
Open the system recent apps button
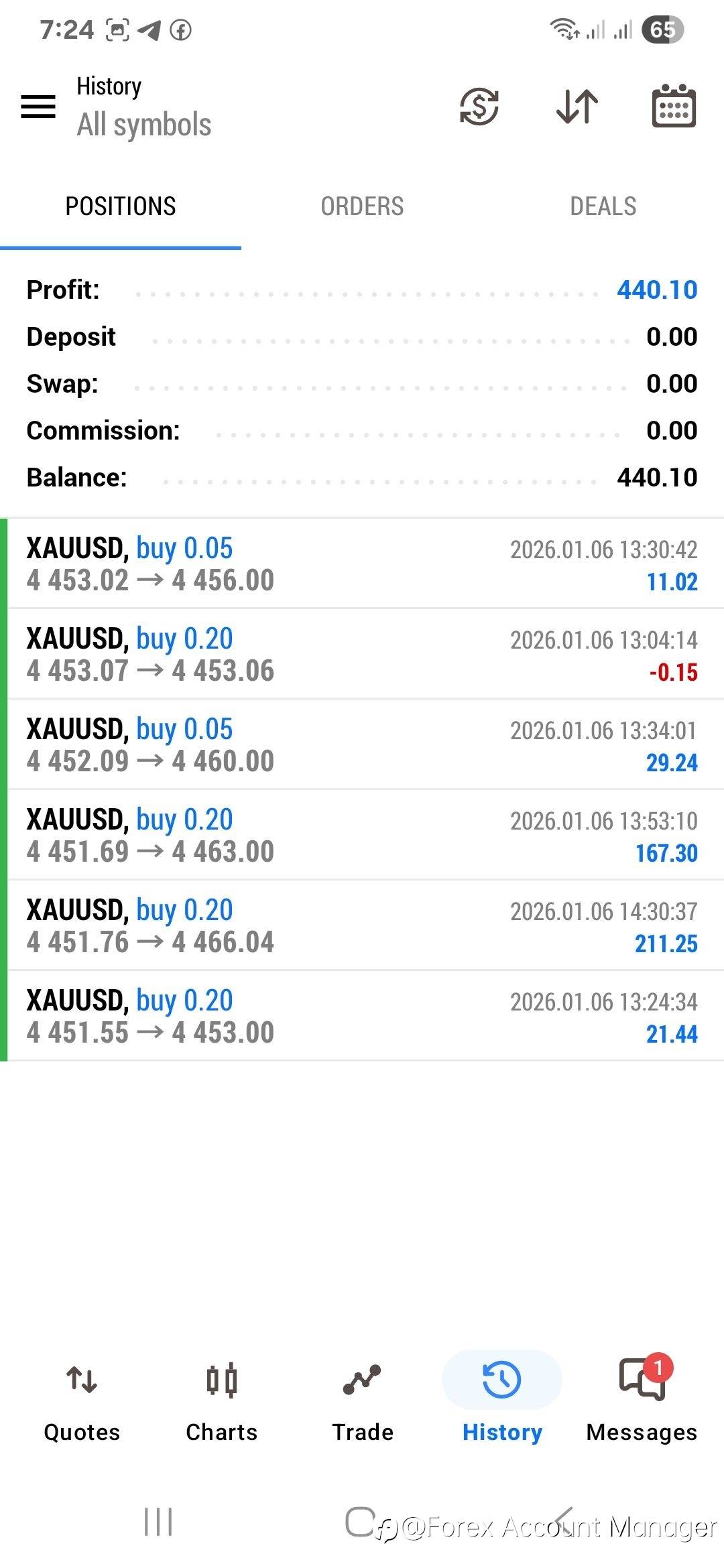[x=159, y=1522]
